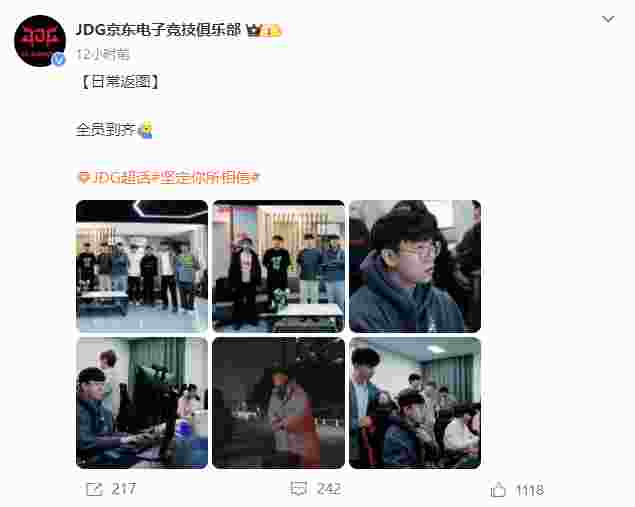The width and height of the screenshot is (635, 507).
Task: Like the post with 1118 likes
Action: coord(517,489)
